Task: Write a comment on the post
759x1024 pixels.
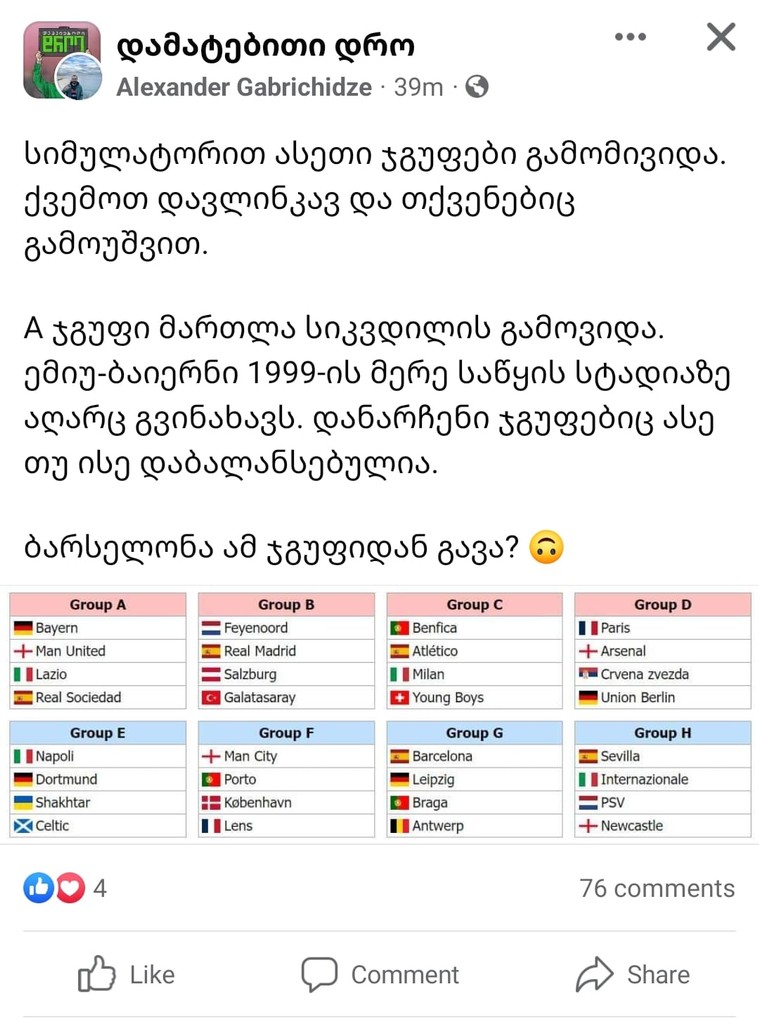Action: click(380, 974)
